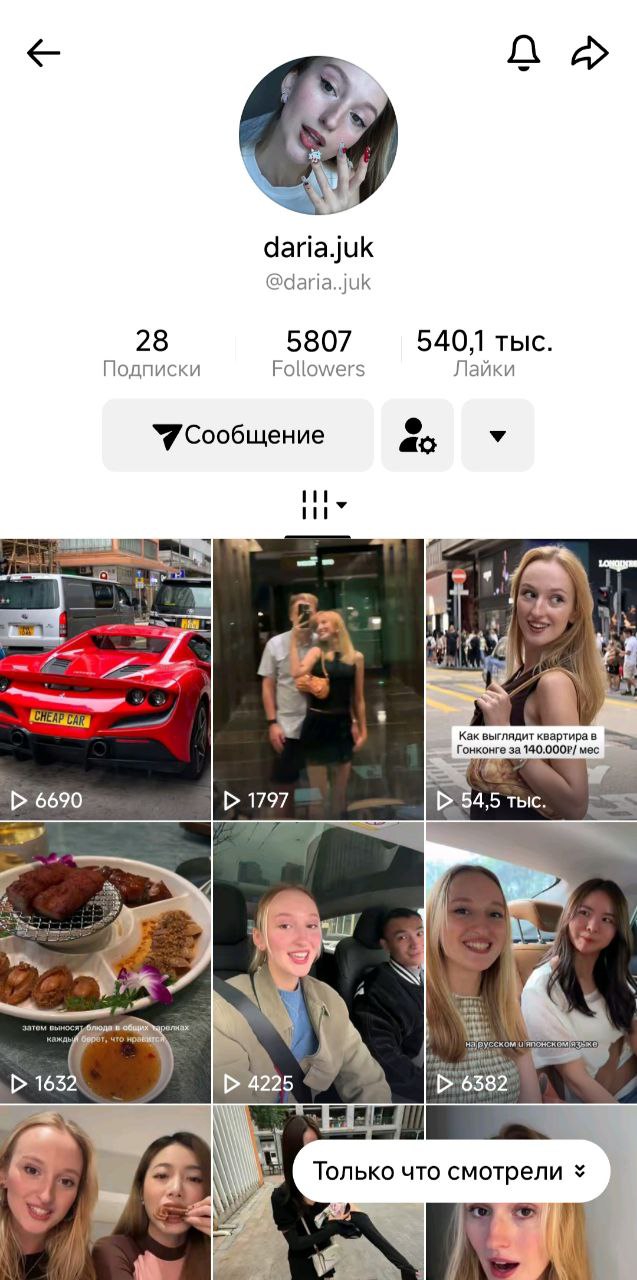Viewport: 637px width, 1280px height.
Task: Open the video with 6382 views
Action: (531, 962)
